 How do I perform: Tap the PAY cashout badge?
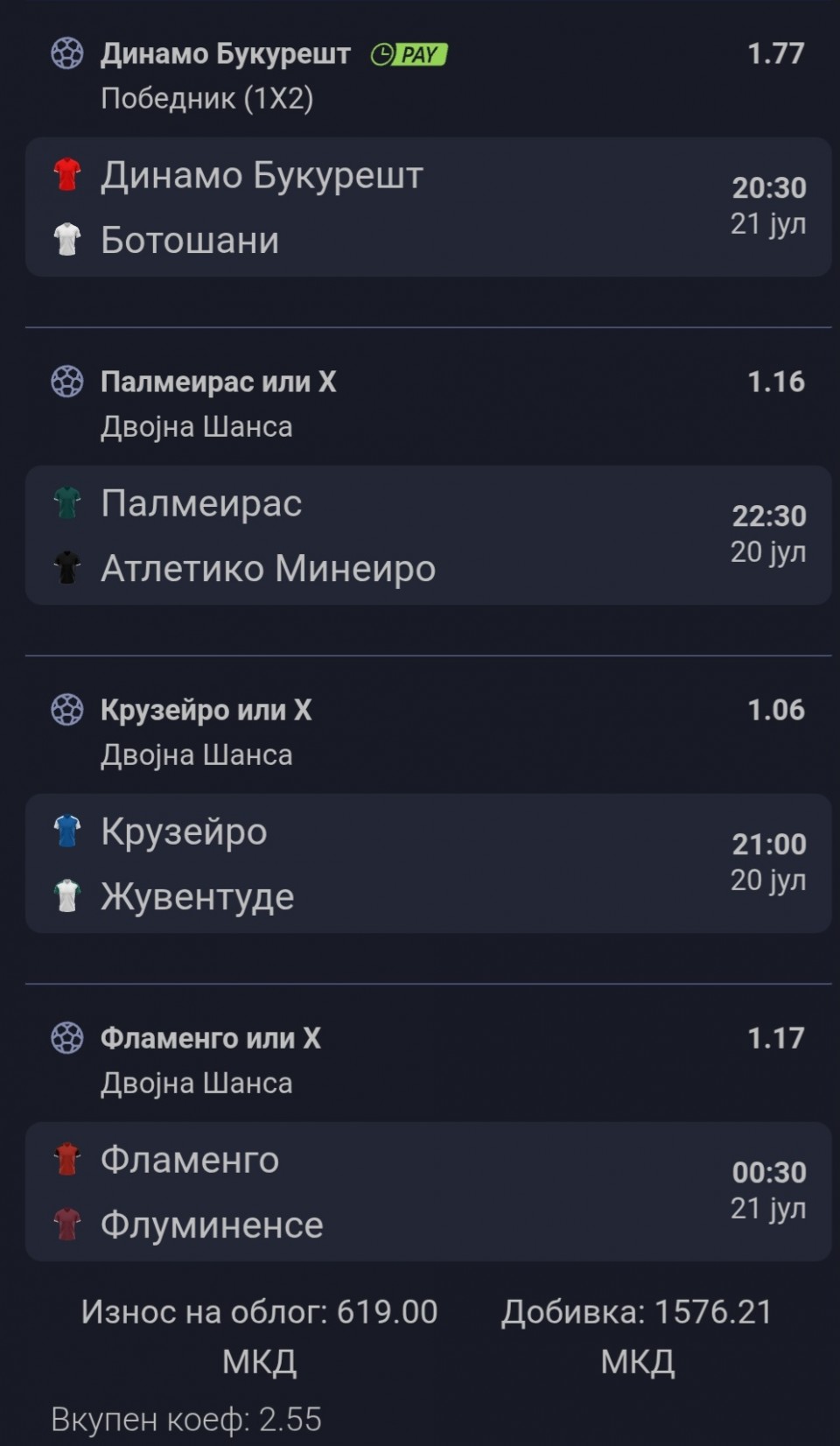(x=409, y=54)
